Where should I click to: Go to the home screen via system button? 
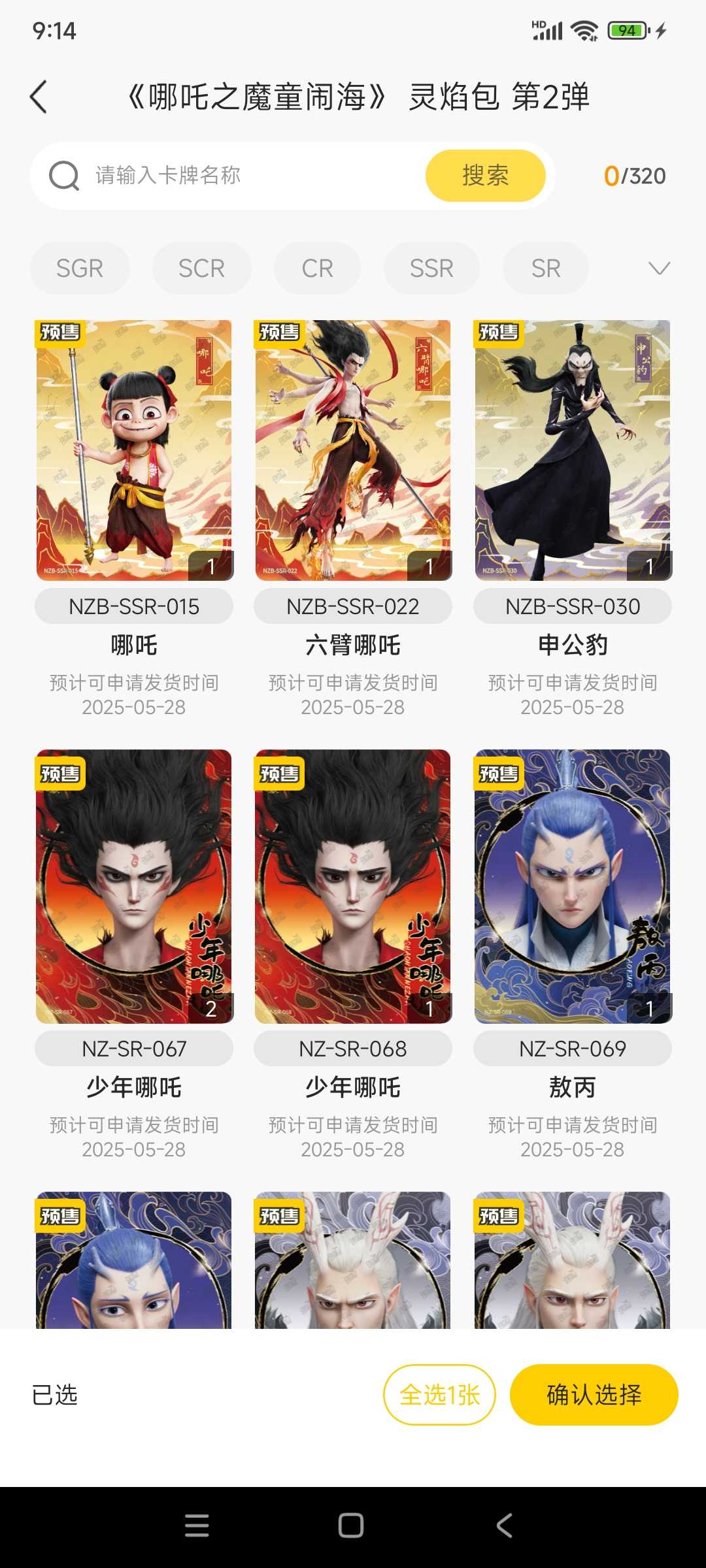[x=351, y=1526]
